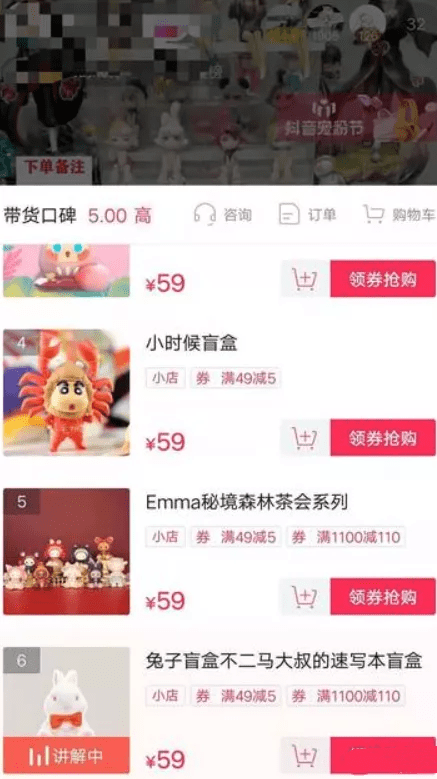Select 满1100减110 coupon on Emma series

click(346, 537)
